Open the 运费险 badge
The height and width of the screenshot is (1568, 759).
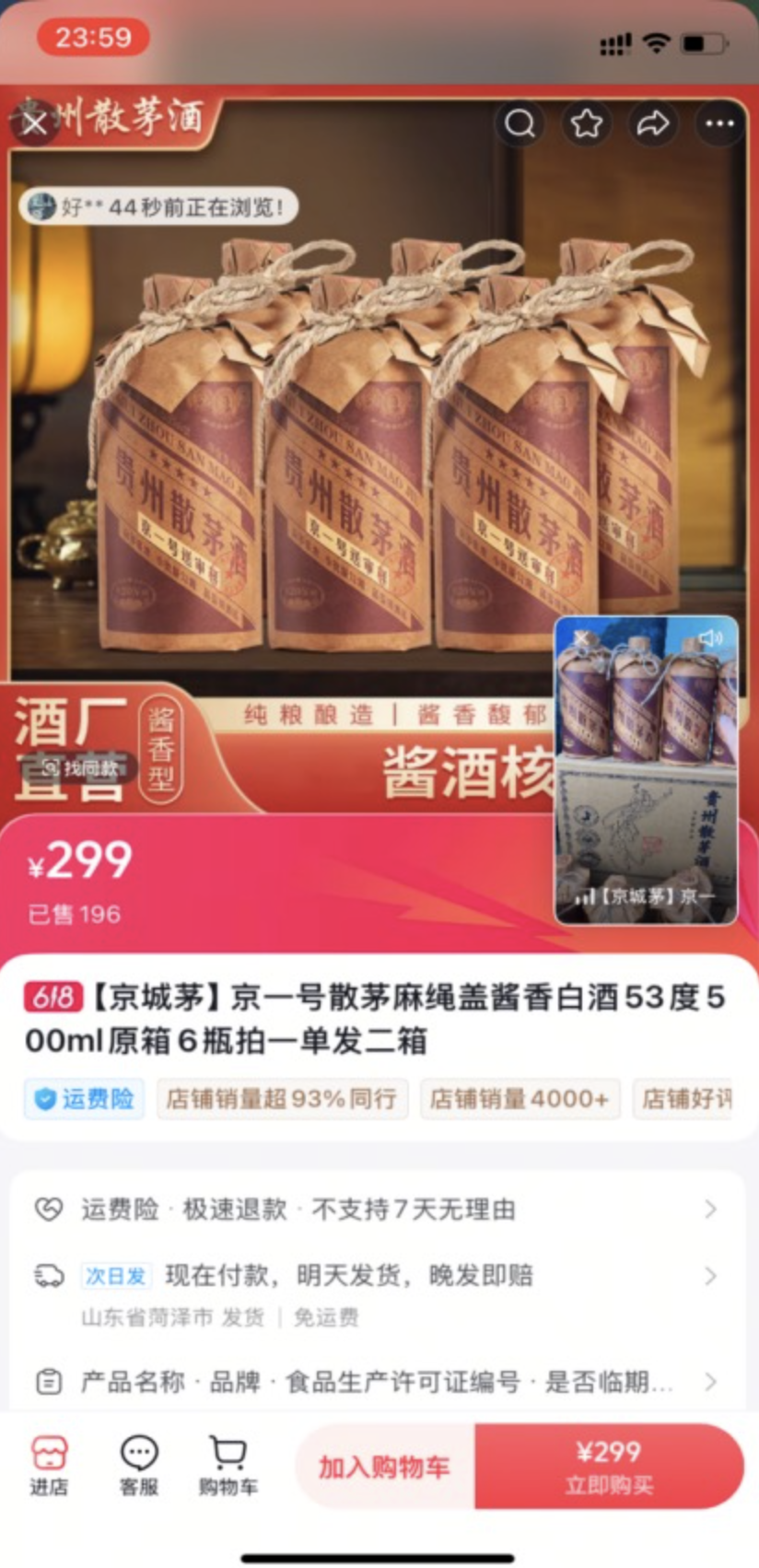click(x=84, y=1099)
